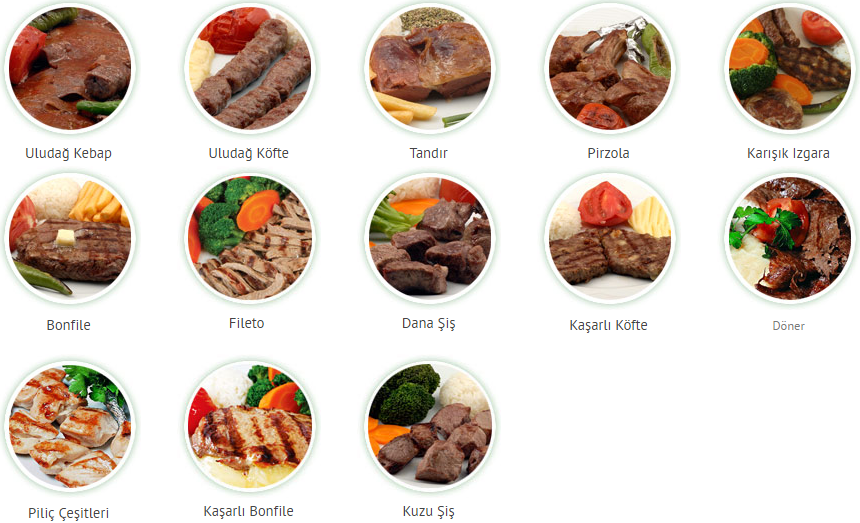
Task: Open the Bonfile dish
Action: 69,238
